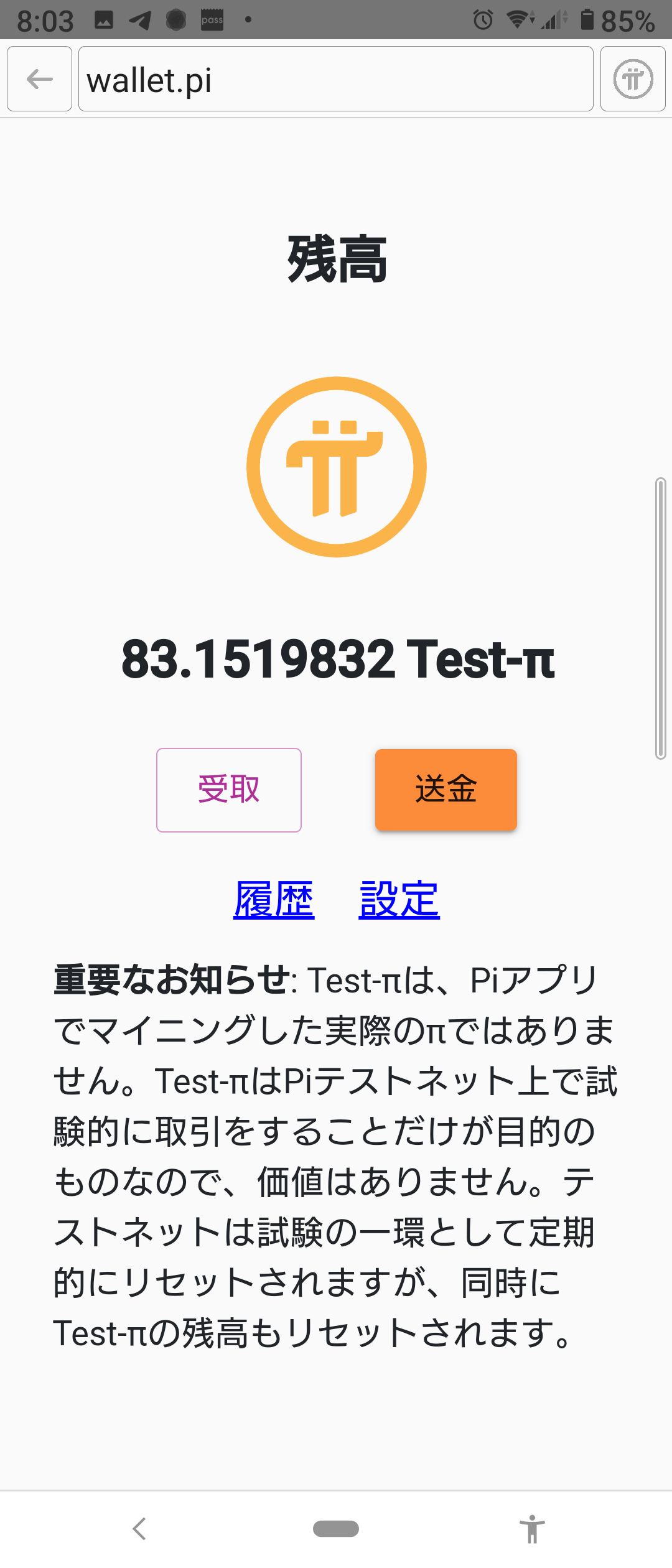Screen dimensions: 672x1568
Task: Tap the browser back arrow
Action: [x=39, y=78]
